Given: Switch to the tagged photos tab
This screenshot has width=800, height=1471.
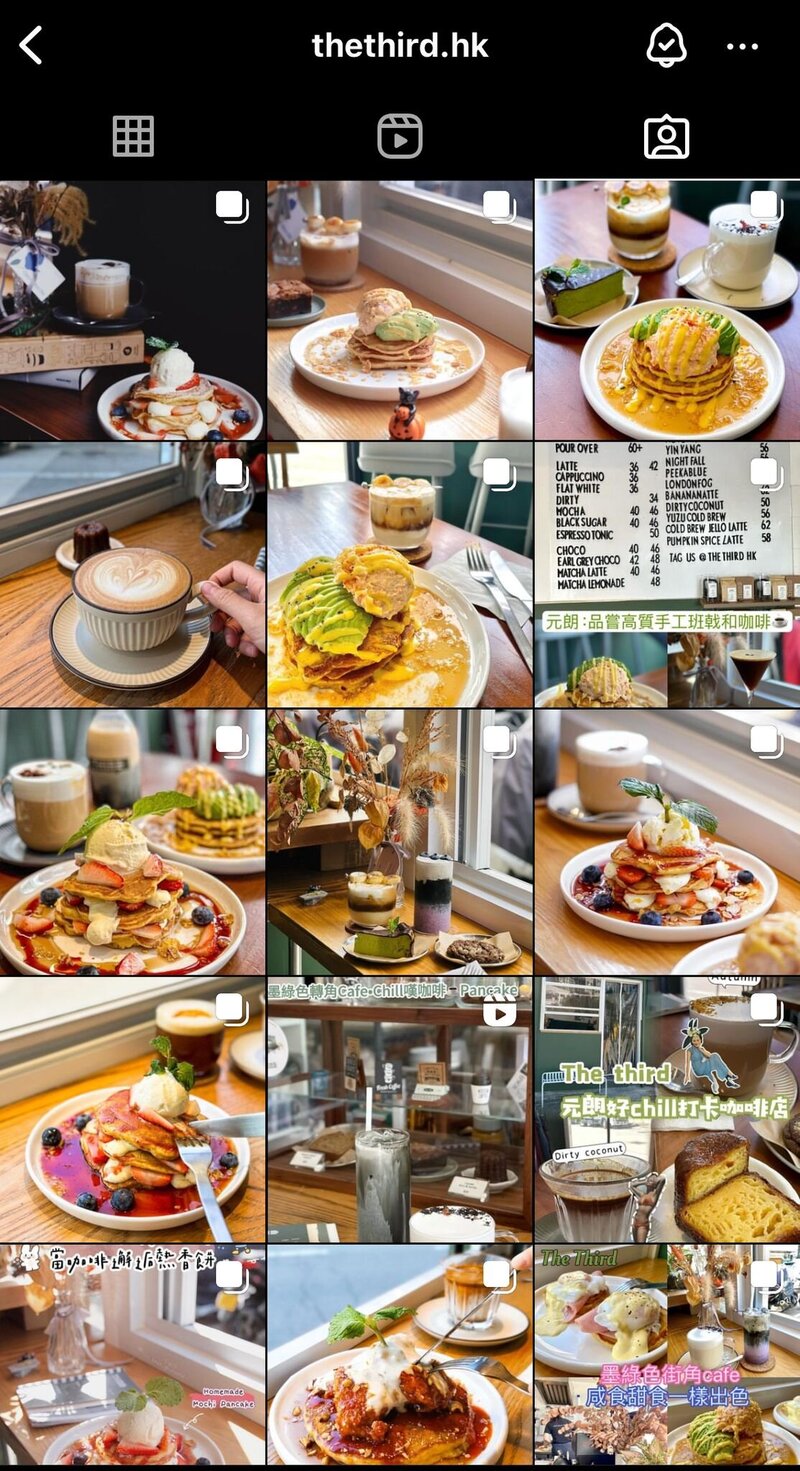Looking at the screenshot, I should tap(666, 137).
